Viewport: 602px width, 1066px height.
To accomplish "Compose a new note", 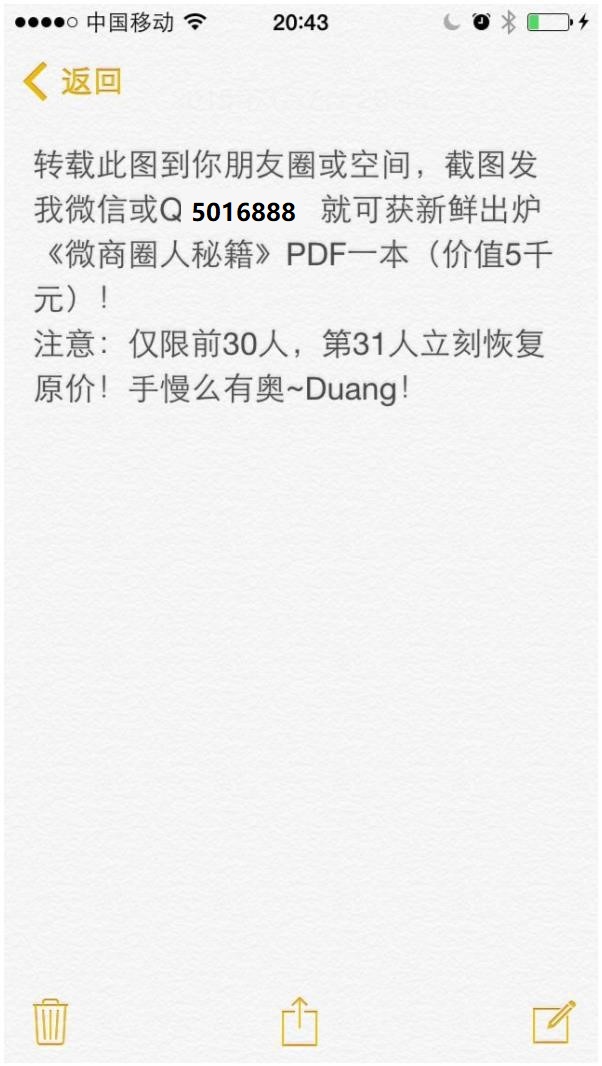I will [553, 1022].
